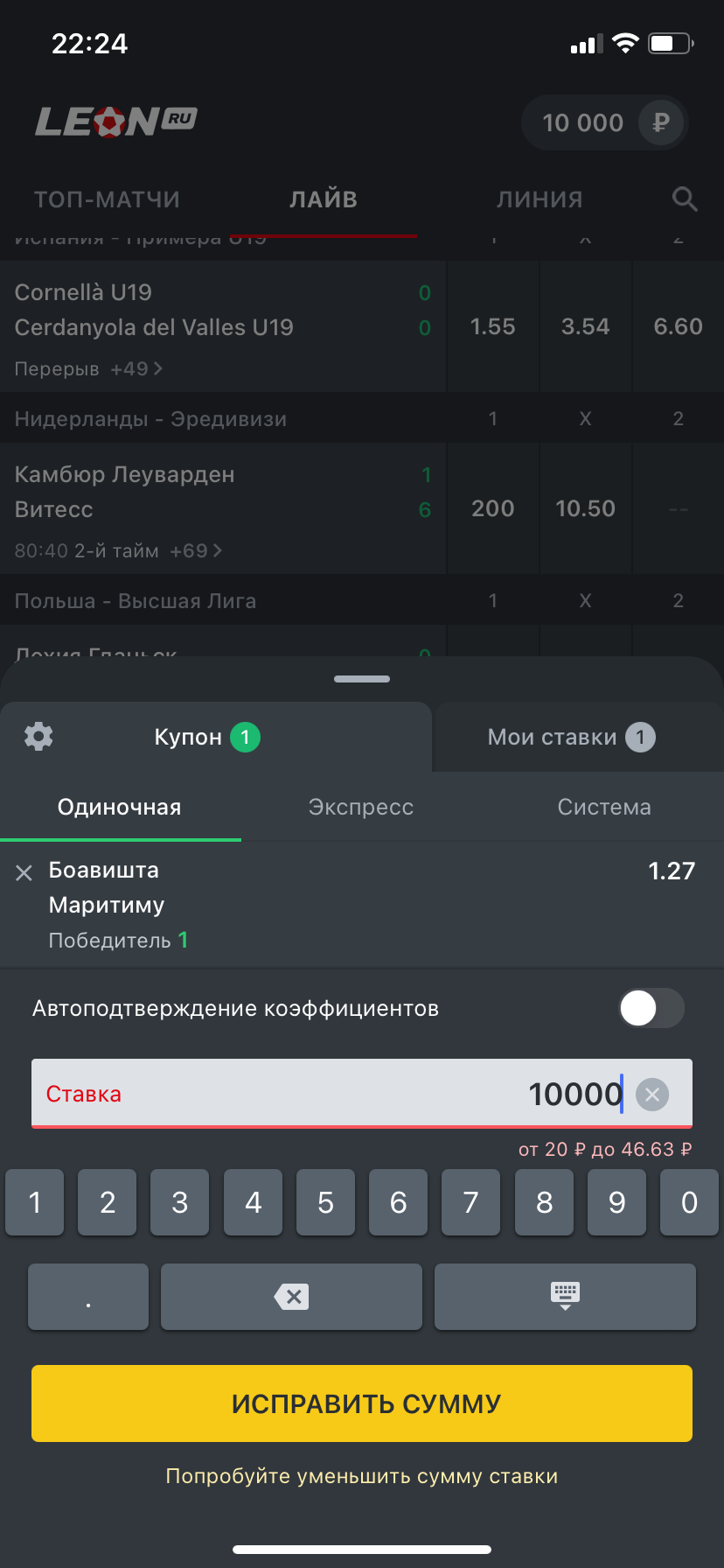This screenshot has width=724, height=1568.
Task: Clear the entered stake amount
Action: pyautogui.click(x=652, y=1094)
